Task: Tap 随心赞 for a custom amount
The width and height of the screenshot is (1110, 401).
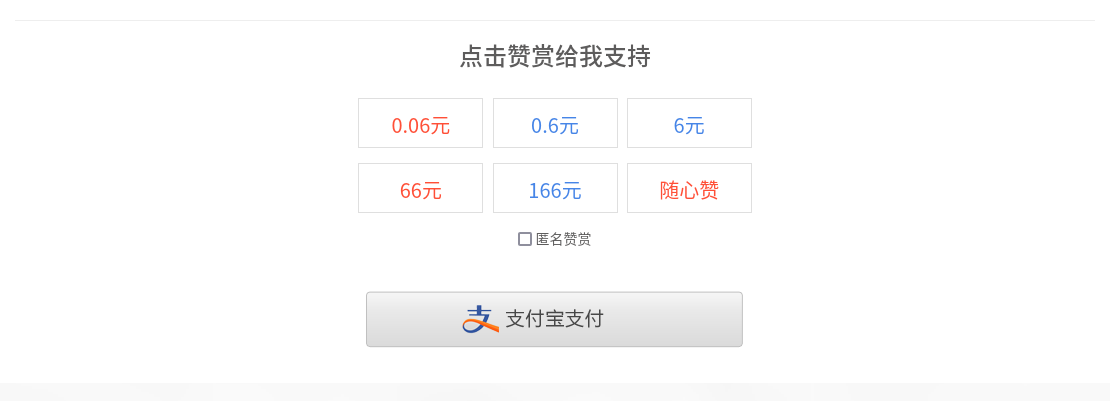Action: click(x=689, y=189)
